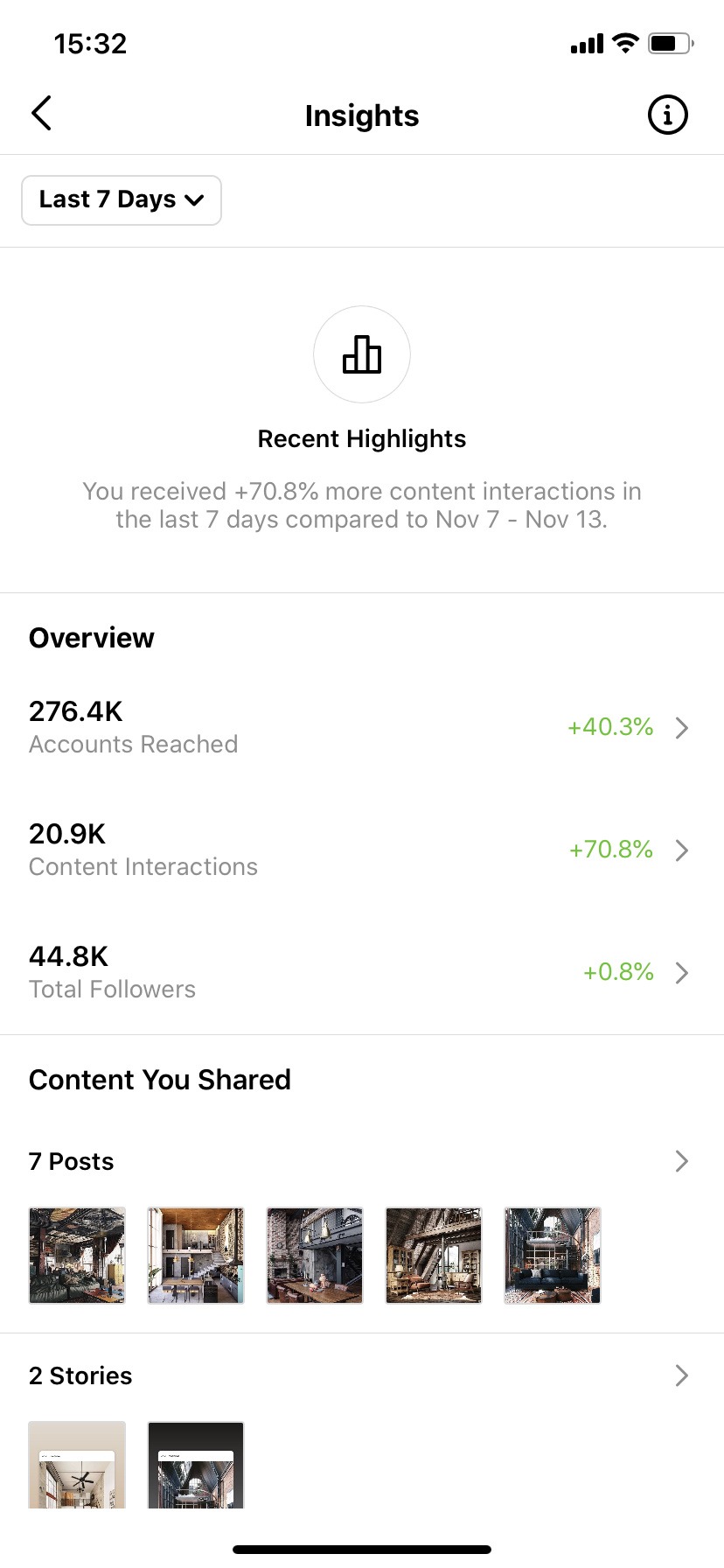The height and width of the screenshot is (1568, 724).
Task: Open the first post thumbnail
Action: (77, 1256)
